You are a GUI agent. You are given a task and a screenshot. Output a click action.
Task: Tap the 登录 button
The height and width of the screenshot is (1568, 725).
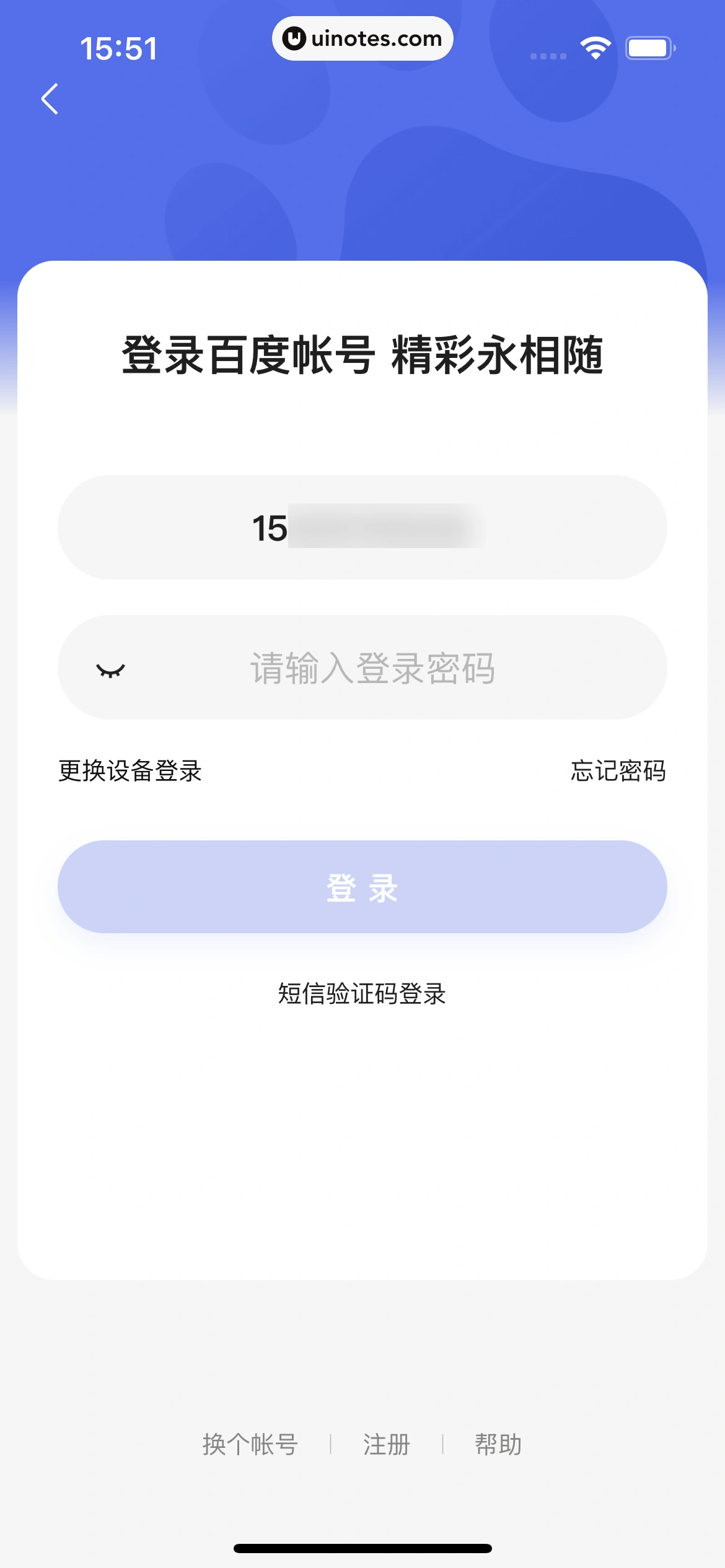pyautogui.click(x=362, y=887)
